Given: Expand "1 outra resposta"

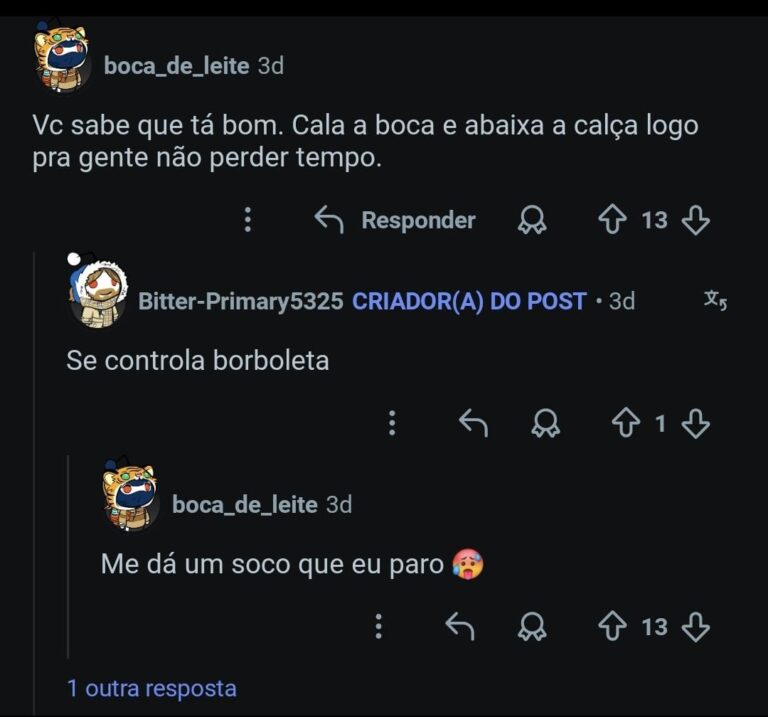Looking at the screenshot, I should [x=152, y=688].
